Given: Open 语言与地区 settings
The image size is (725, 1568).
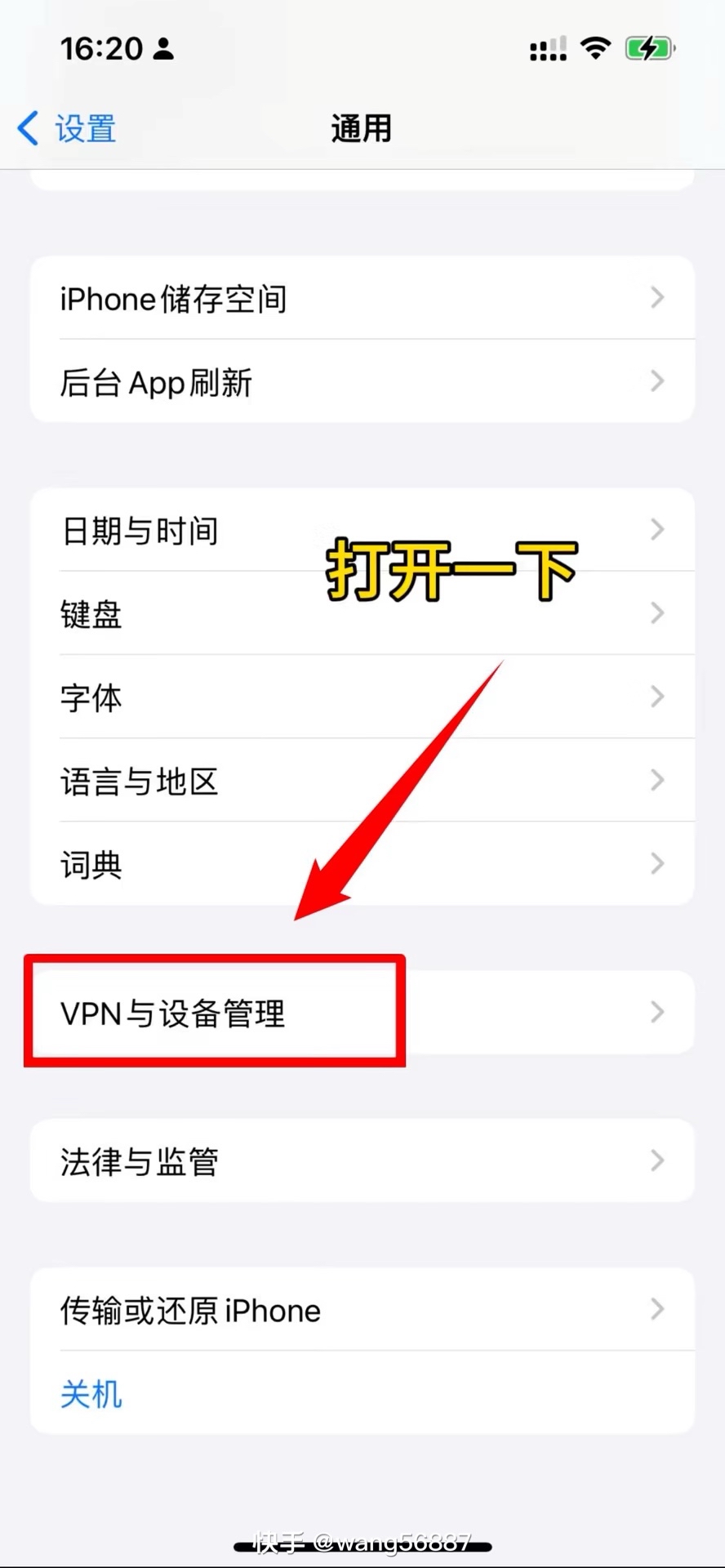Looking at the screenshot, I should (x=362, y=782).
